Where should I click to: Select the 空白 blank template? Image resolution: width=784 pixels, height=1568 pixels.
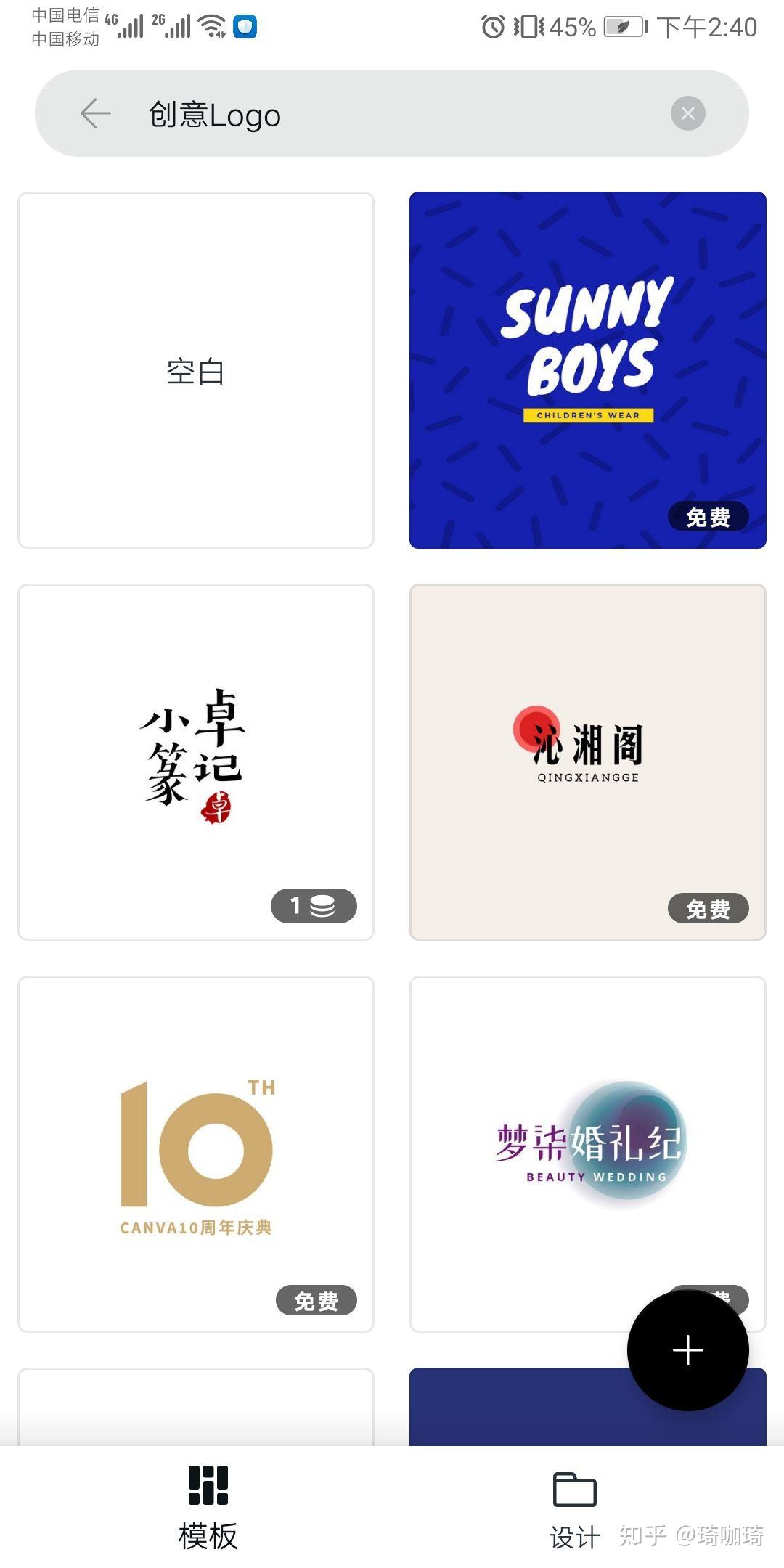click(196, 370)
